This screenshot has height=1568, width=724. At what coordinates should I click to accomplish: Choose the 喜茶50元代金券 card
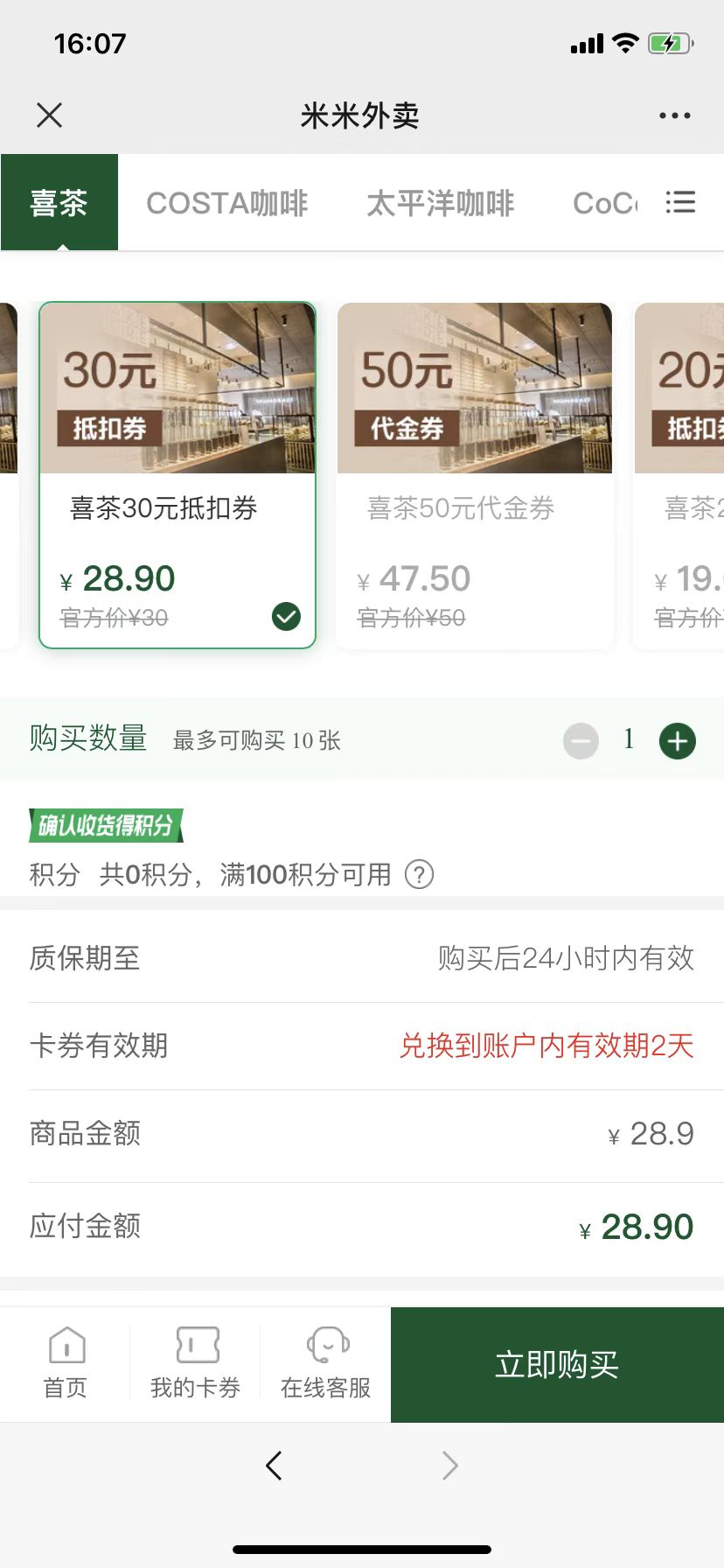click(x=475, y=475)
